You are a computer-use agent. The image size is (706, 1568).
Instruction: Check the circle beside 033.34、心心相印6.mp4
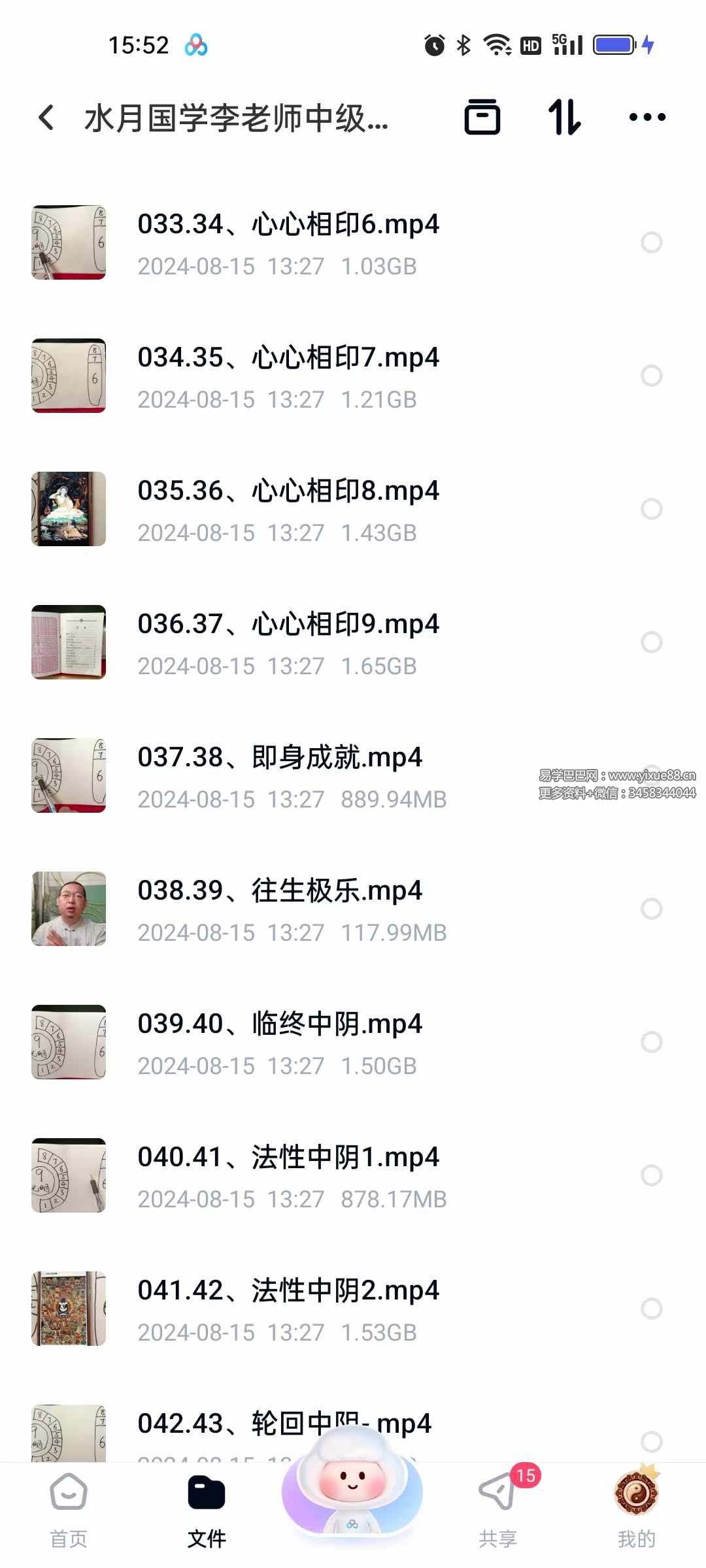(651, 242)
